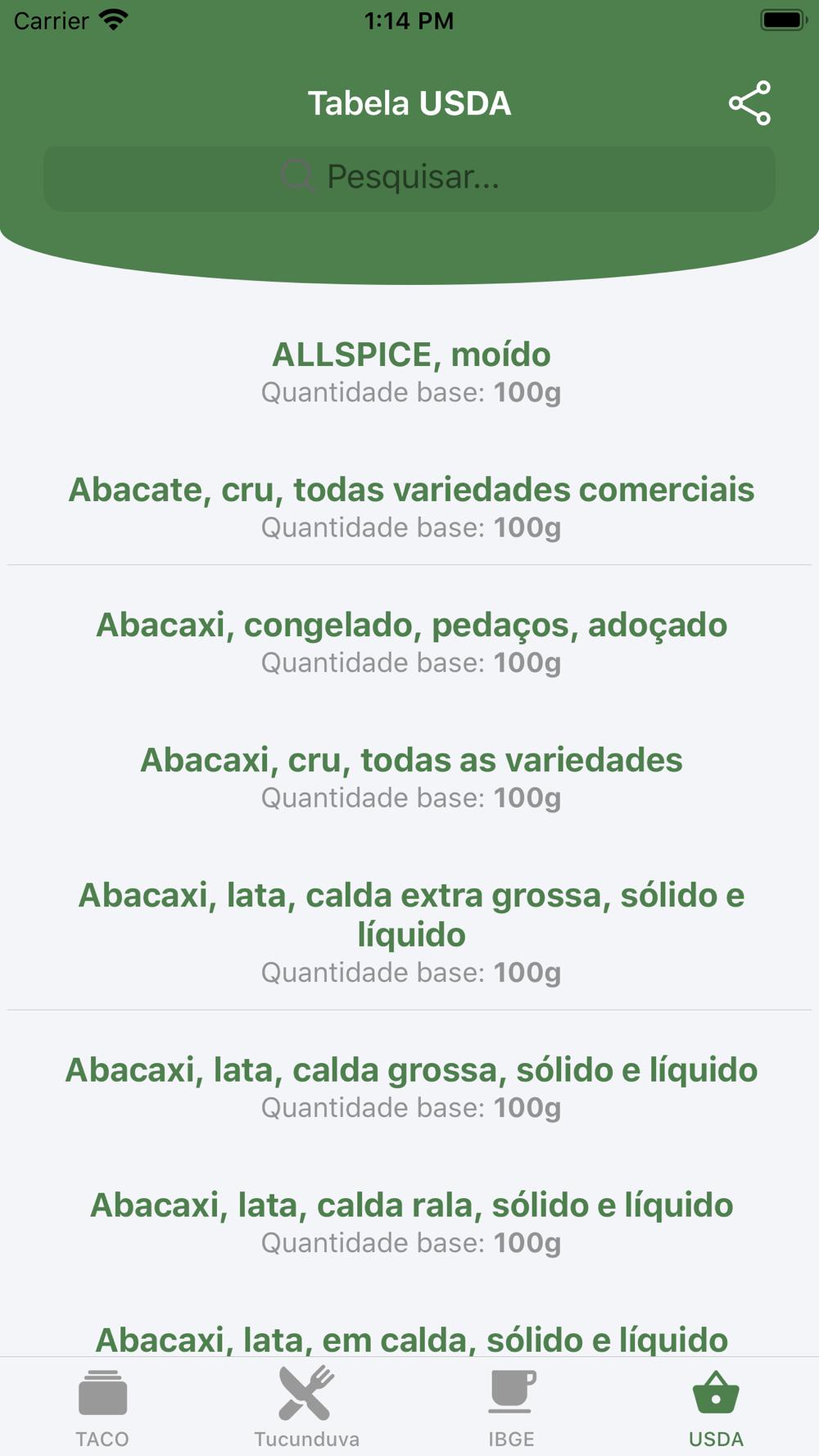The width and height of the screenshot is (819, 1456).
Task: Open Abacate, cru, todas variedades comerciais
Action: pos(409,508)
